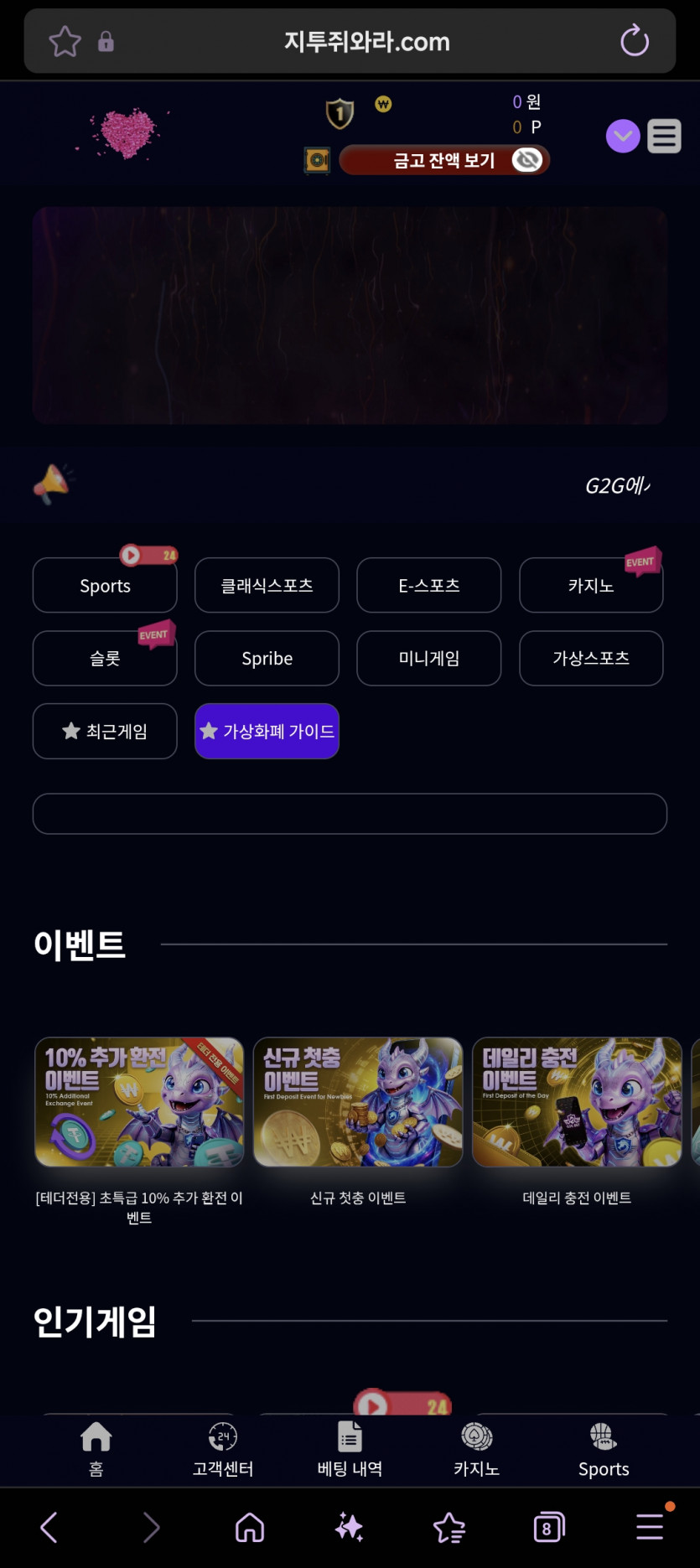Open the Spribe games
The height and width of the screenshot is (1568, 700).
[267, 659]
